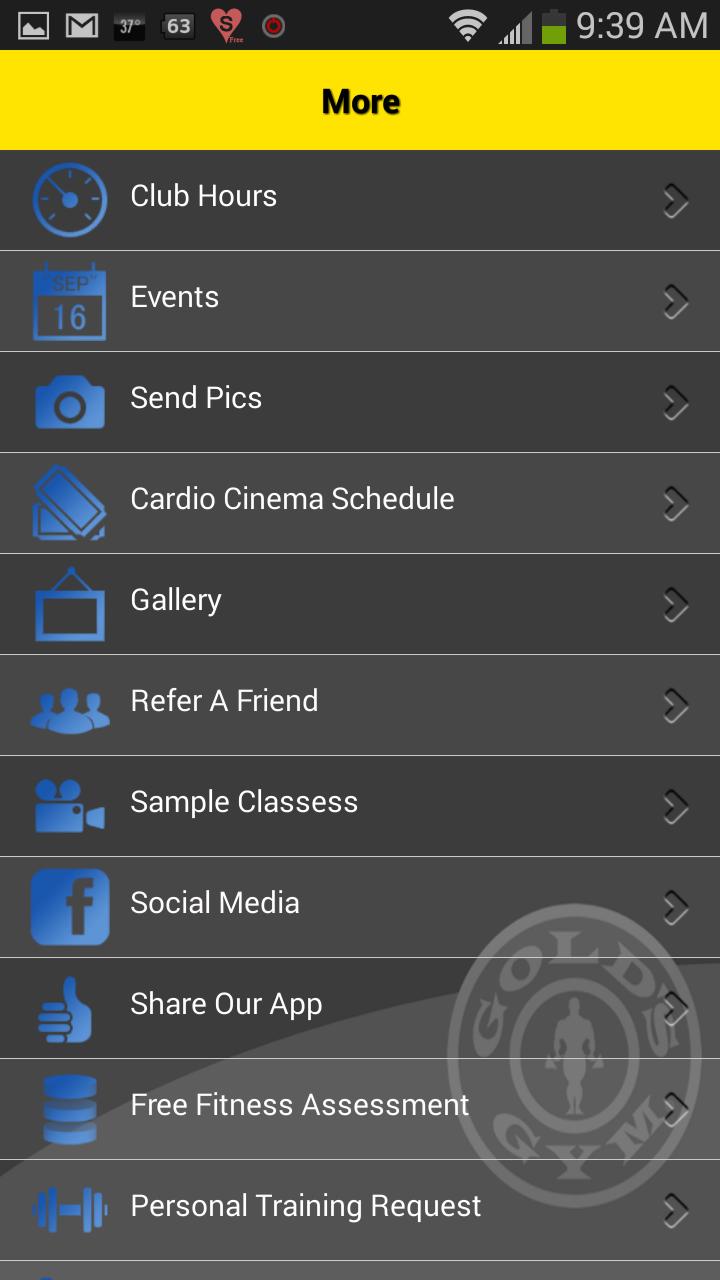Tap Refer A Friend
The width and height of the screenshot is (720, 1280).
click(360, 705)
